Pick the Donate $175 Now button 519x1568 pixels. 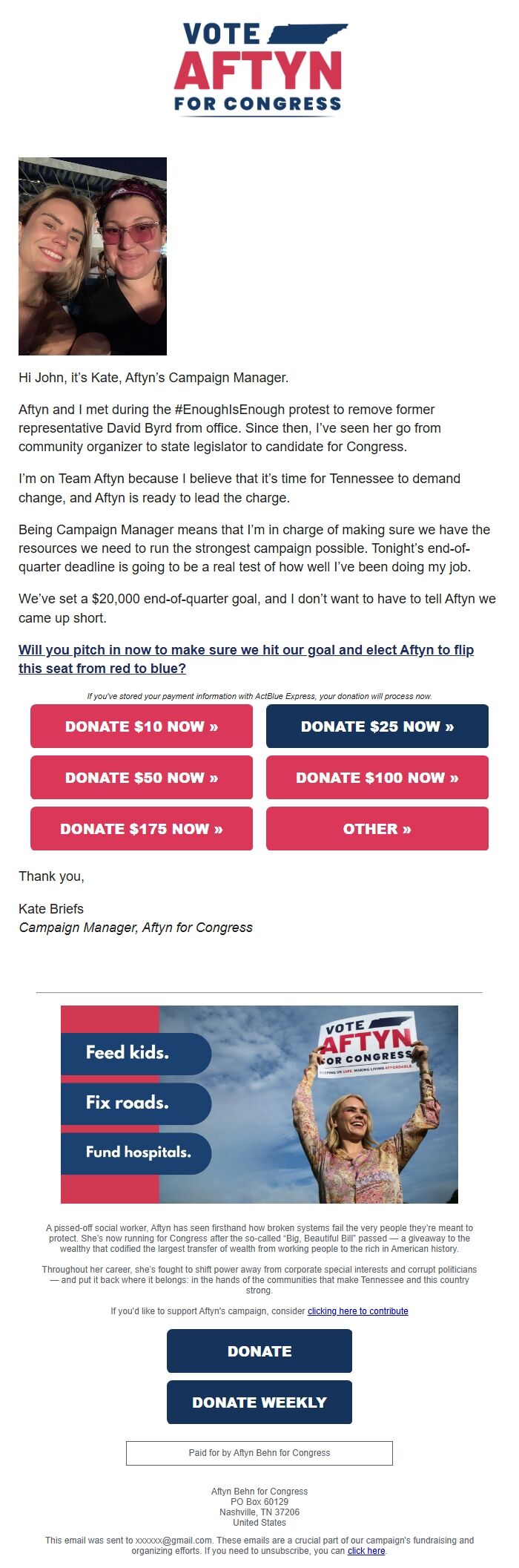click(x=141, y=828)
